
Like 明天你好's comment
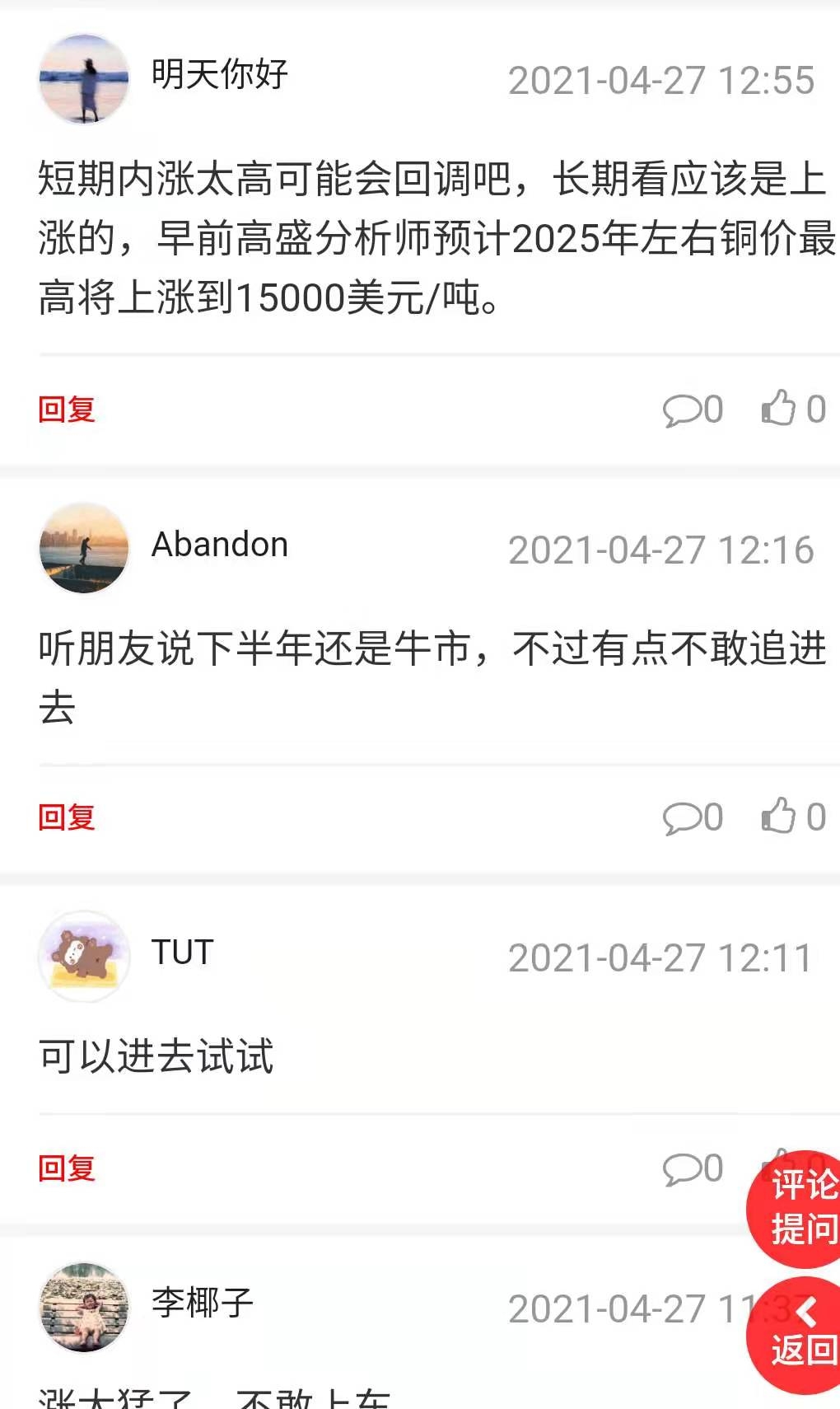793,409
